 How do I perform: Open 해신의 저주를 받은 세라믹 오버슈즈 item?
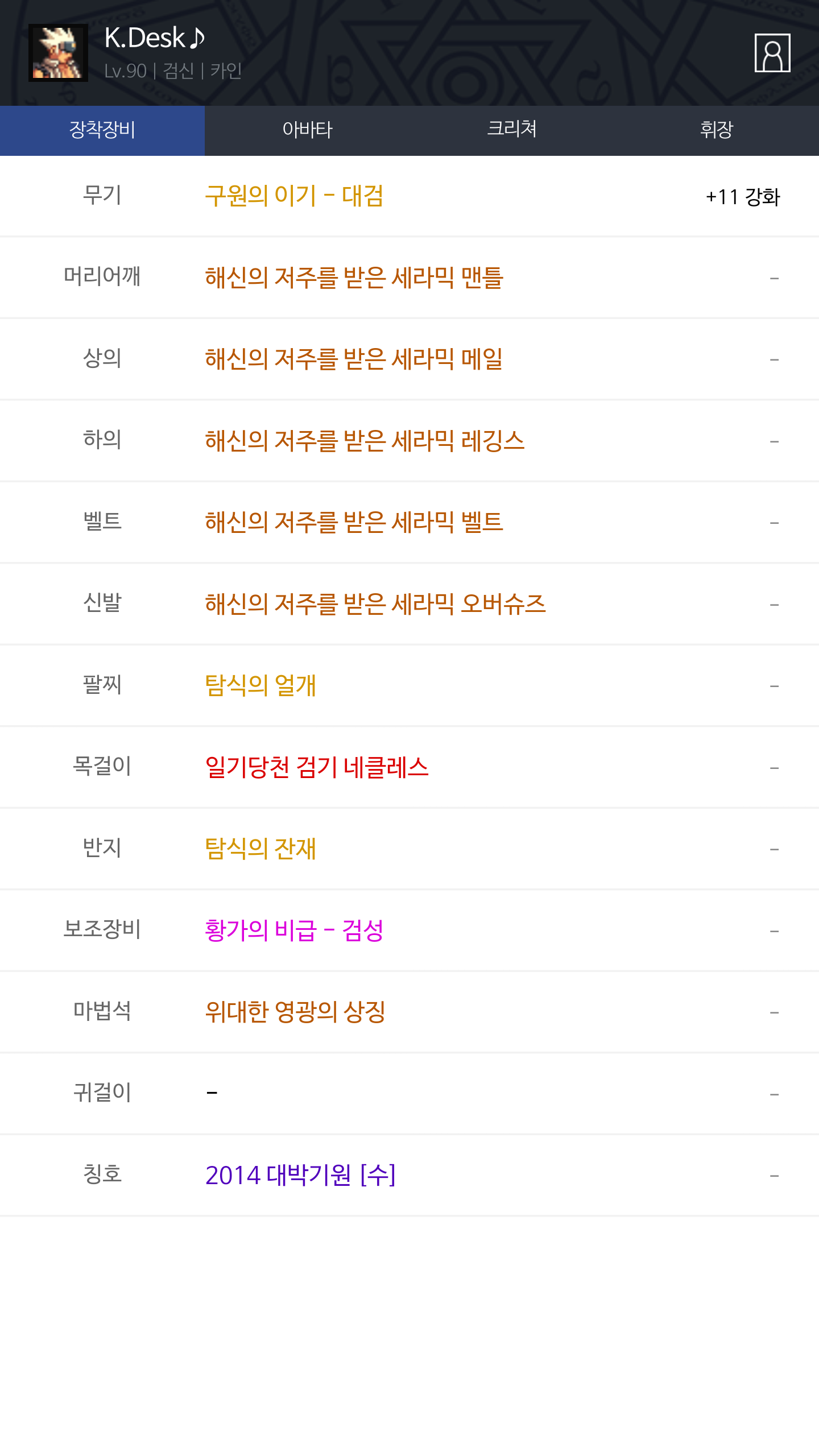click(x=375, y=604)
